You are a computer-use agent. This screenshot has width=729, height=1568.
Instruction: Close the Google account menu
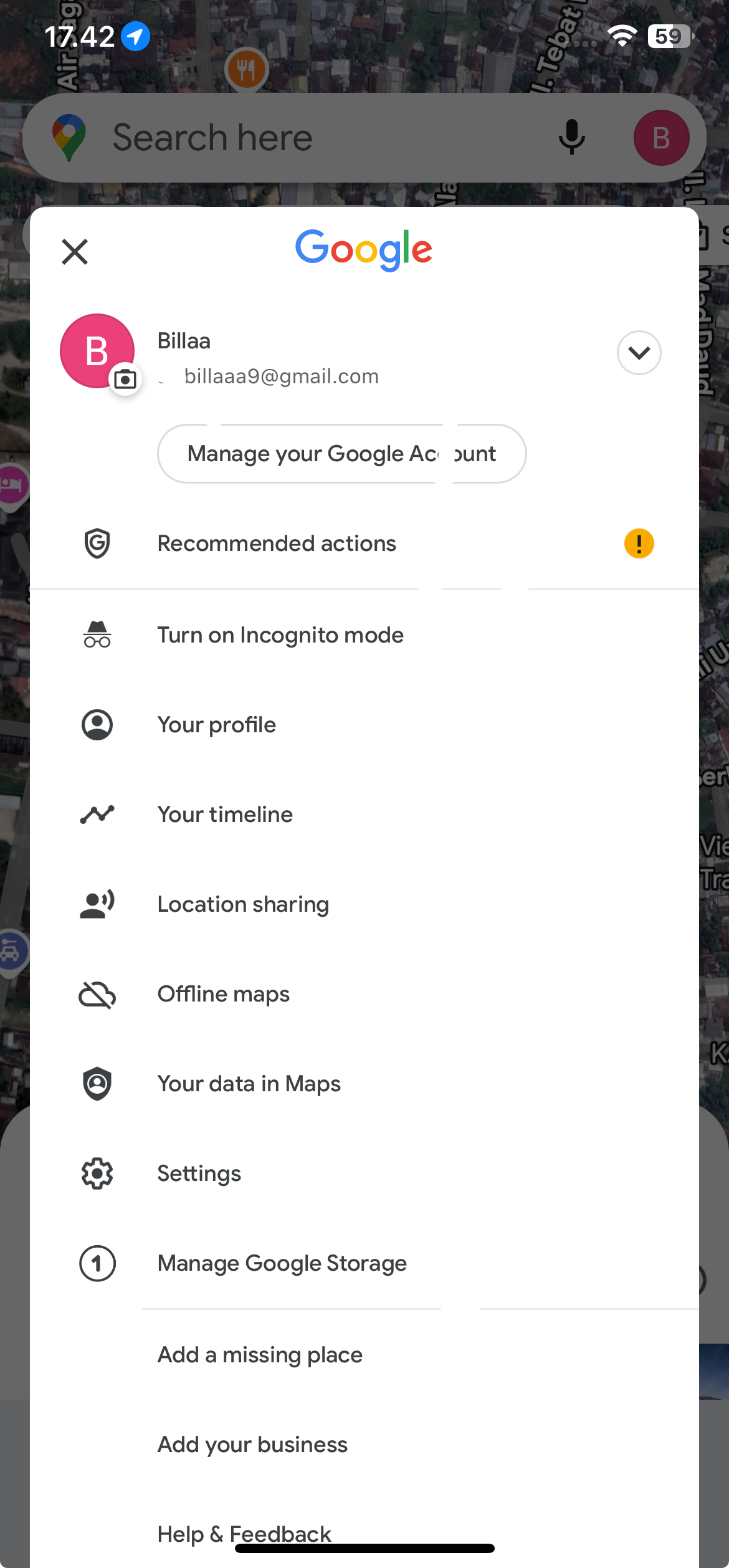point(75,252)
